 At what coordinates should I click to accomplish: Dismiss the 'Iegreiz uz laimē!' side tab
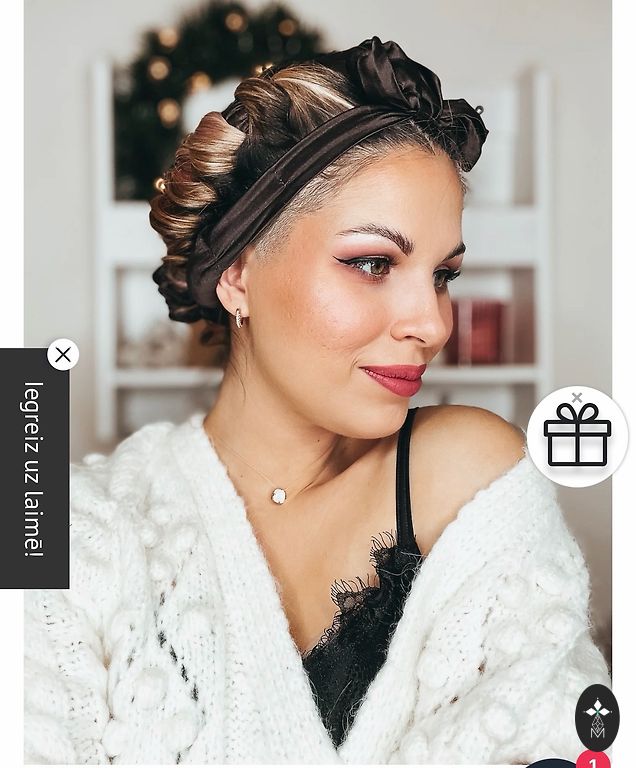click(63, 354)
